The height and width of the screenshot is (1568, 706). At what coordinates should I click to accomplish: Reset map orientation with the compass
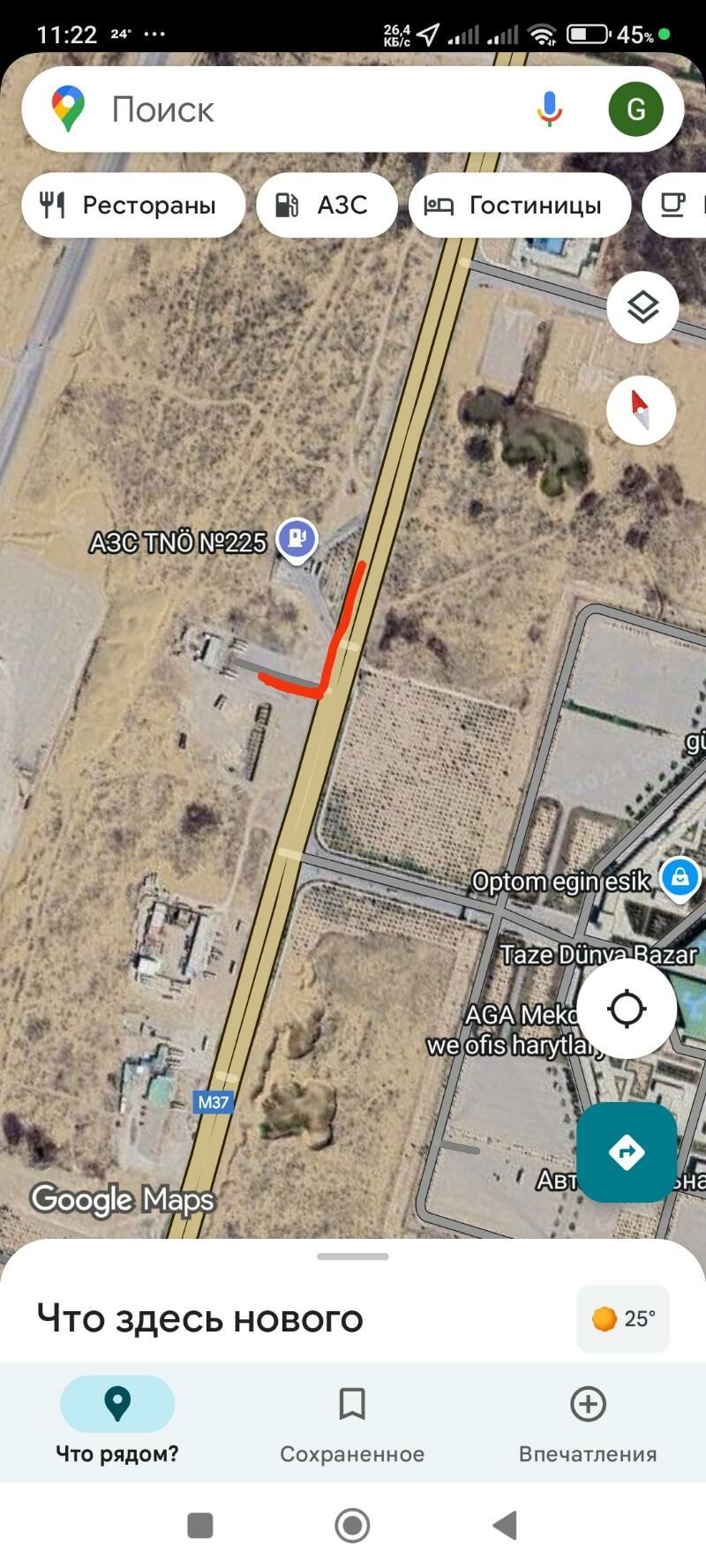641,410
